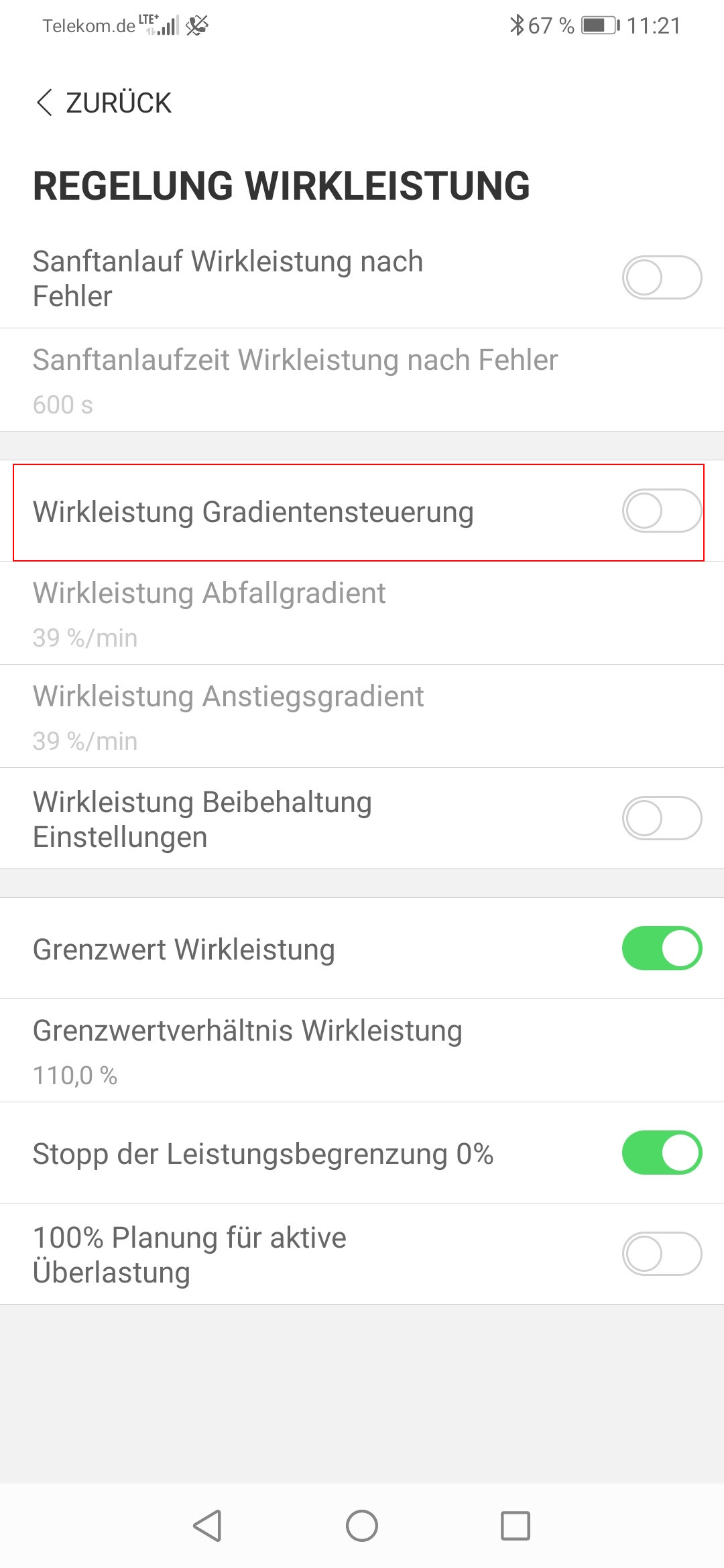Enable 100% Planung für aktive Überlastung
Screen dimensions: 724x1568
(x=662, y=1254)
